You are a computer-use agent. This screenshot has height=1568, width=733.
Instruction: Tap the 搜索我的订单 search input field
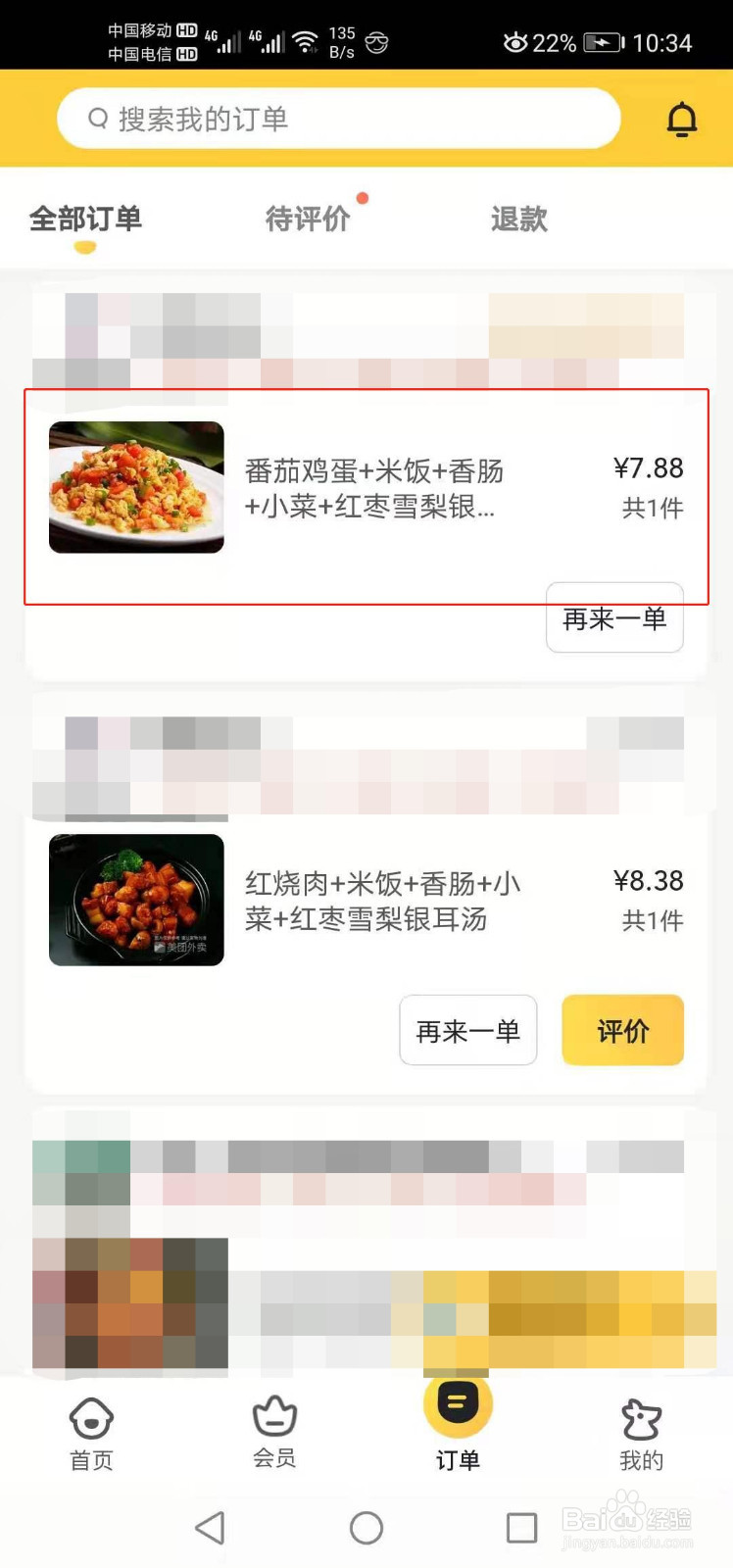pyautogui.click(x=338, y=118)
